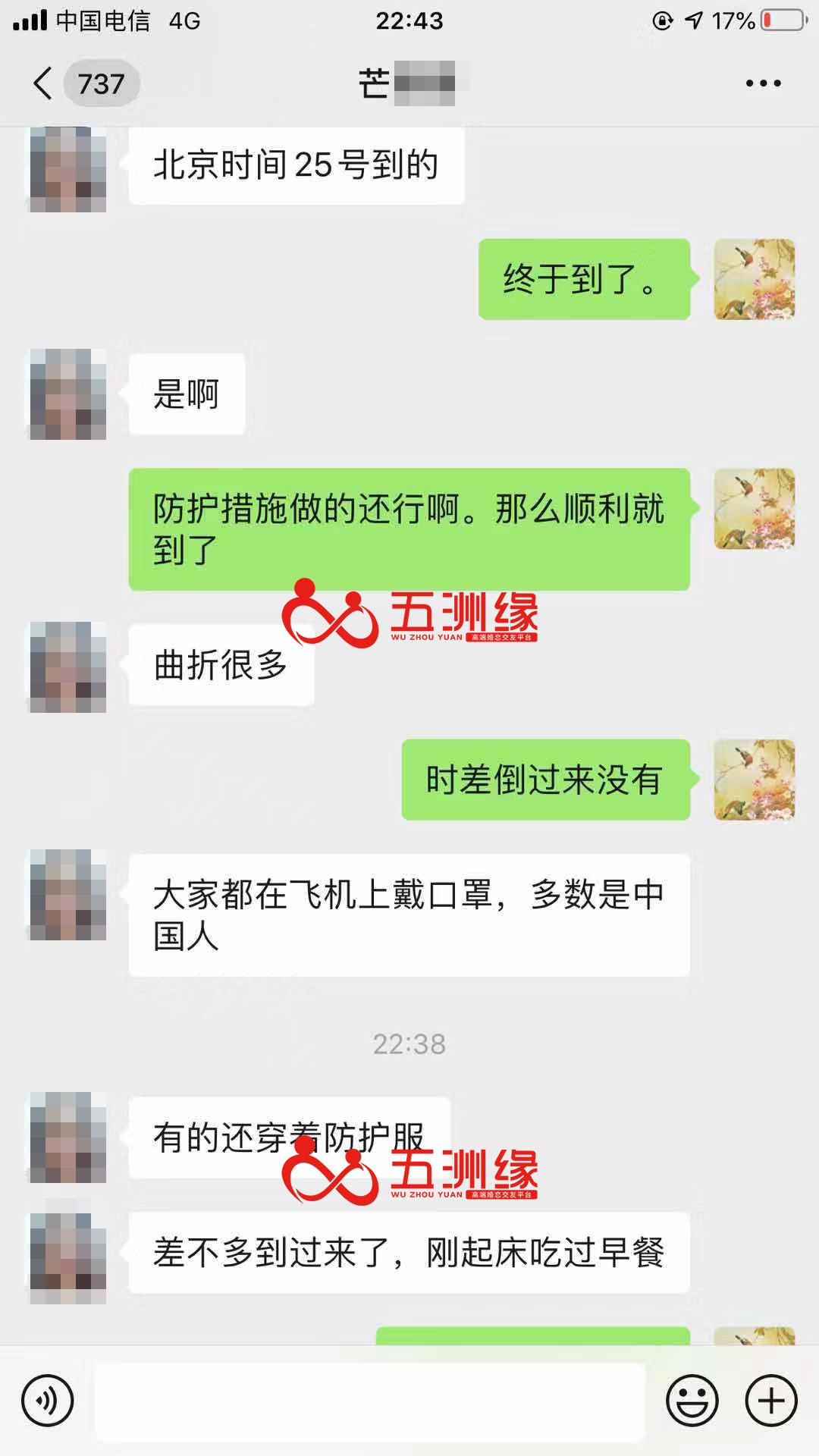Open my bird avatar beside 时差倒过来没有 message

pyautogui.click(x=754, y=780)
